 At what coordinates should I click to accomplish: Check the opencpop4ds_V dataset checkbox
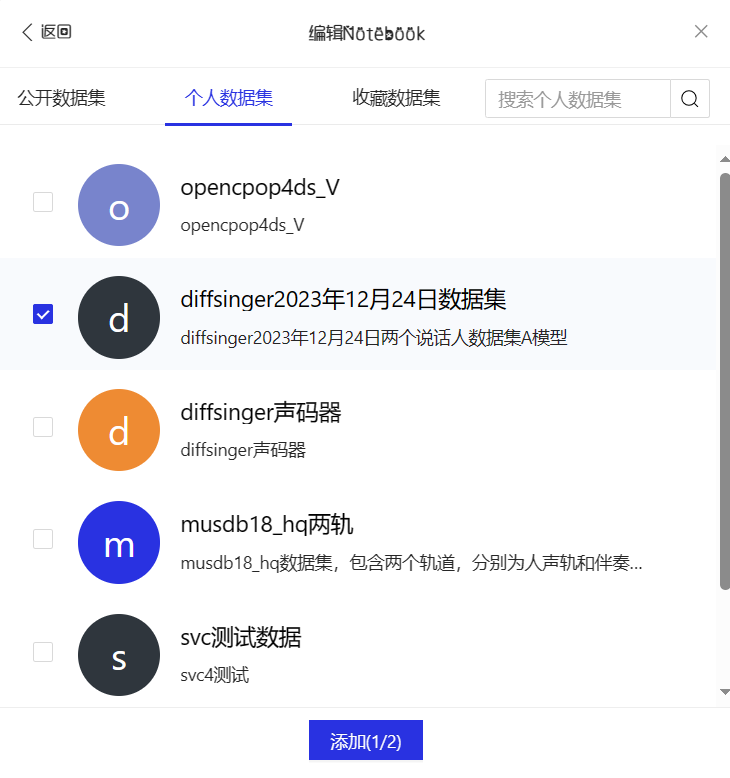point(42,202)
